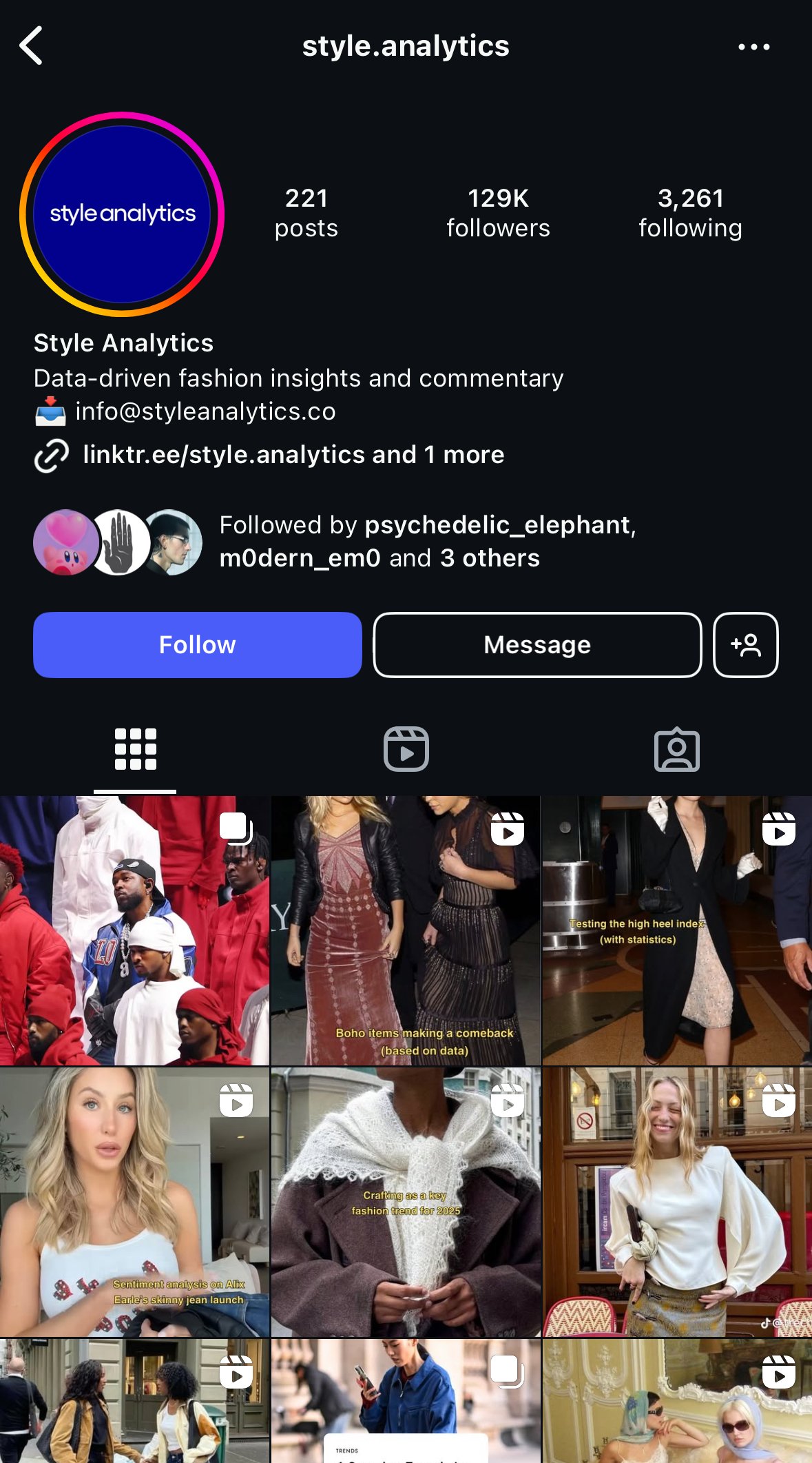View mutual followers including psychedelic_elephant

335,542
